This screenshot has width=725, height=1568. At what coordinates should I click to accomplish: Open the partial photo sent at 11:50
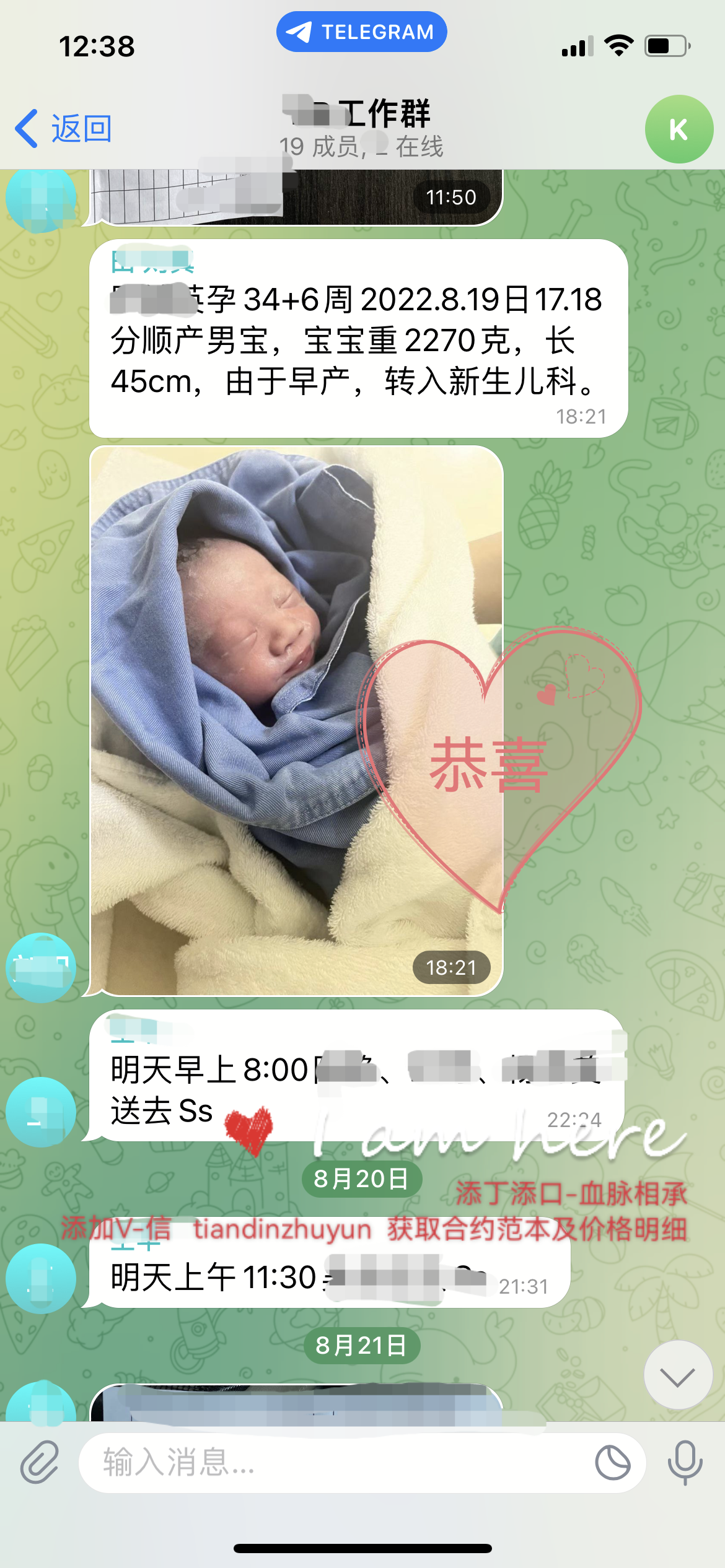coord(296,197)
